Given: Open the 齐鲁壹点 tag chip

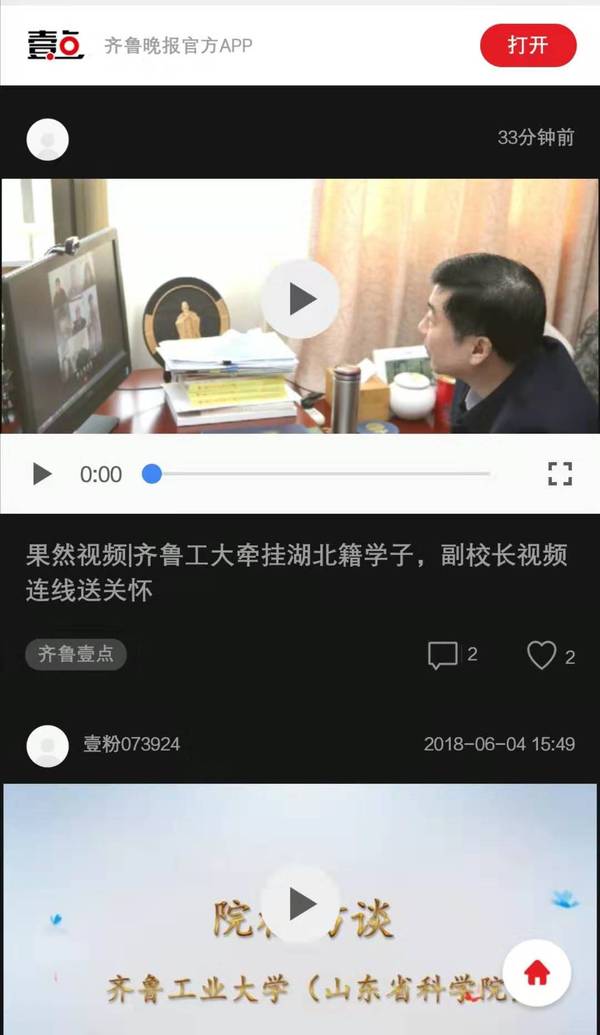Looking at the screenshot, I should pyautogui.click(x=76, y=655).
